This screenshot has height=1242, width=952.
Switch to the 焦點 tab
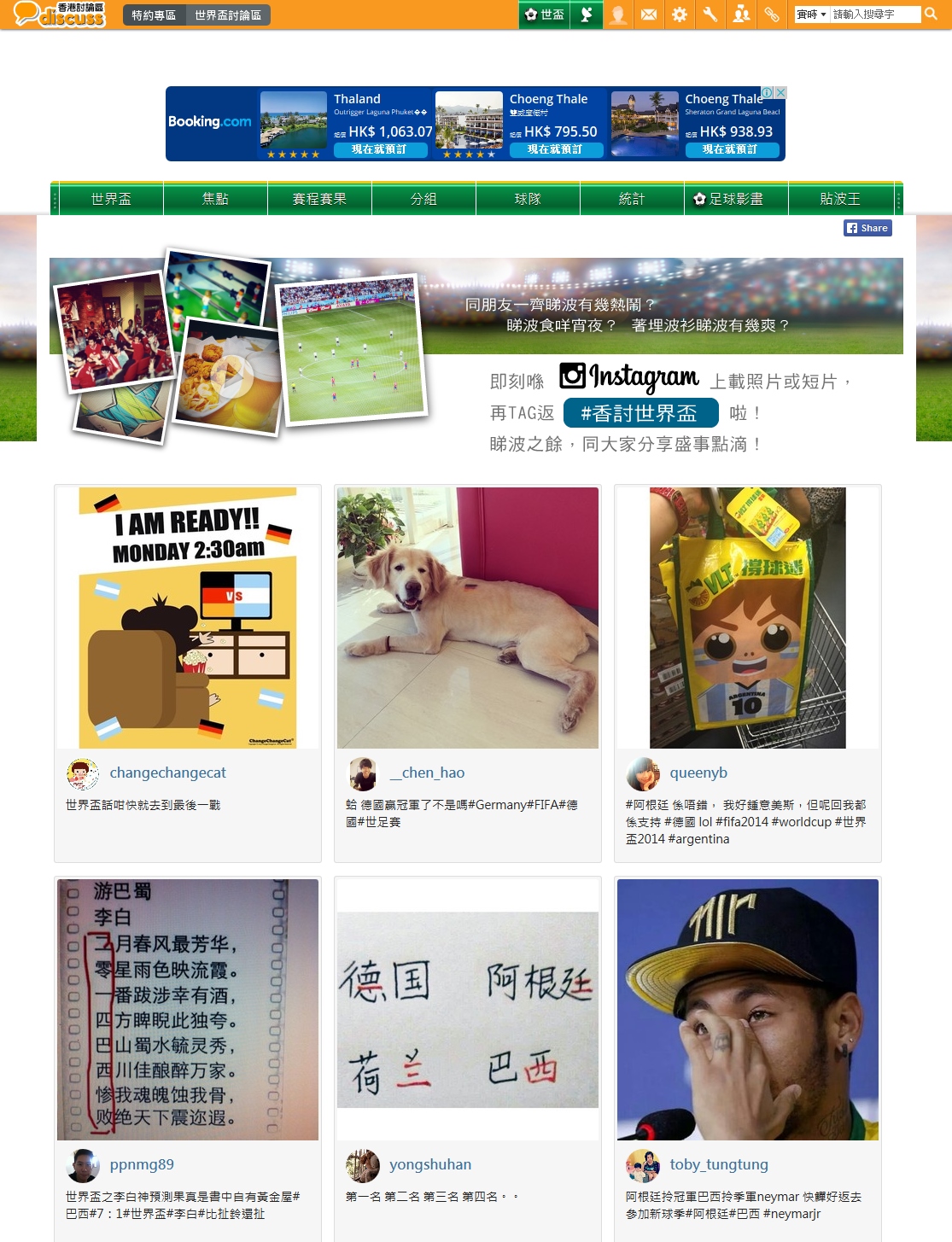[x=215, y=199]
